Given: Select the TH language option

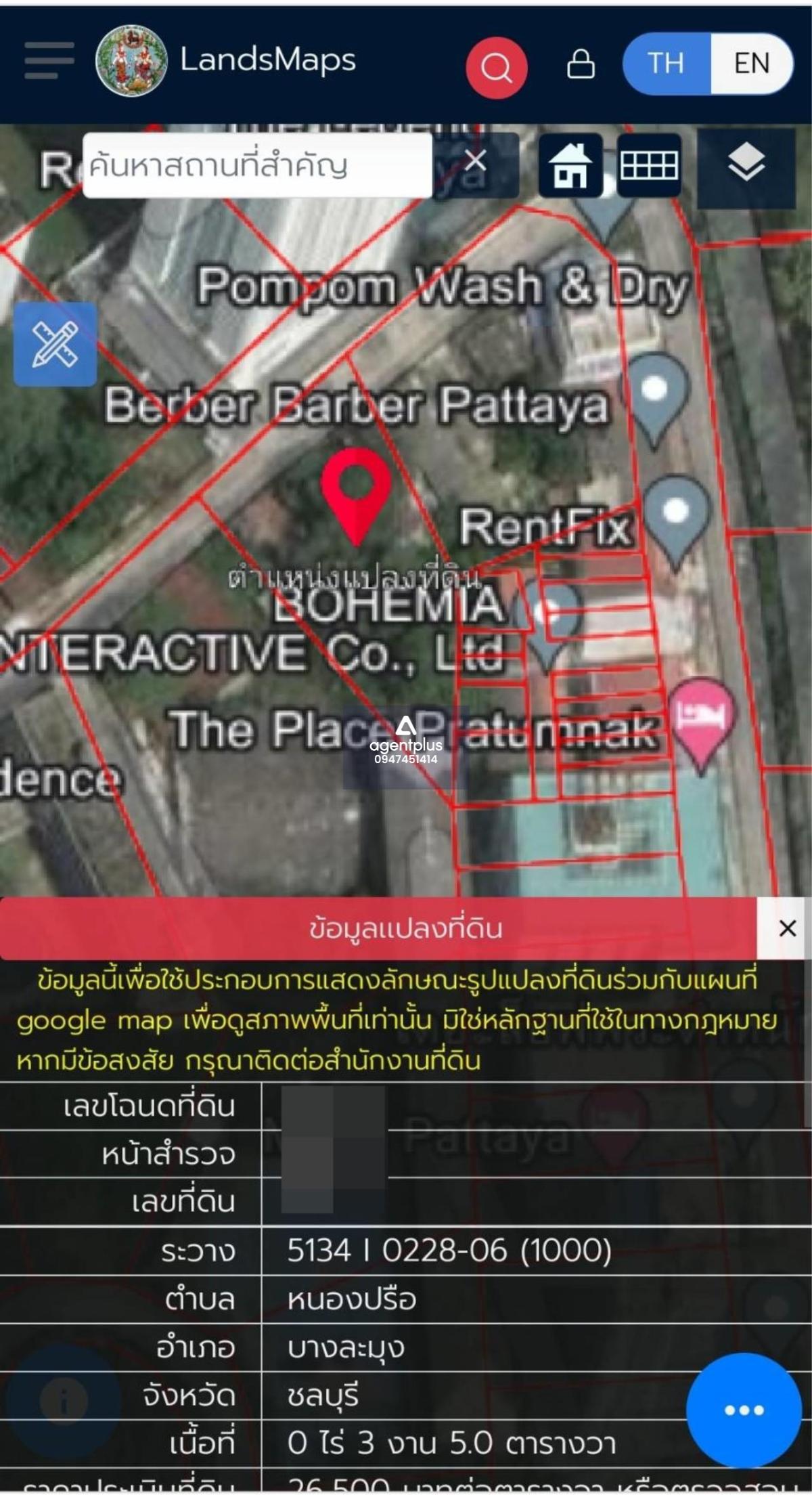Looking at the screenshot, I should coord(667,63).
